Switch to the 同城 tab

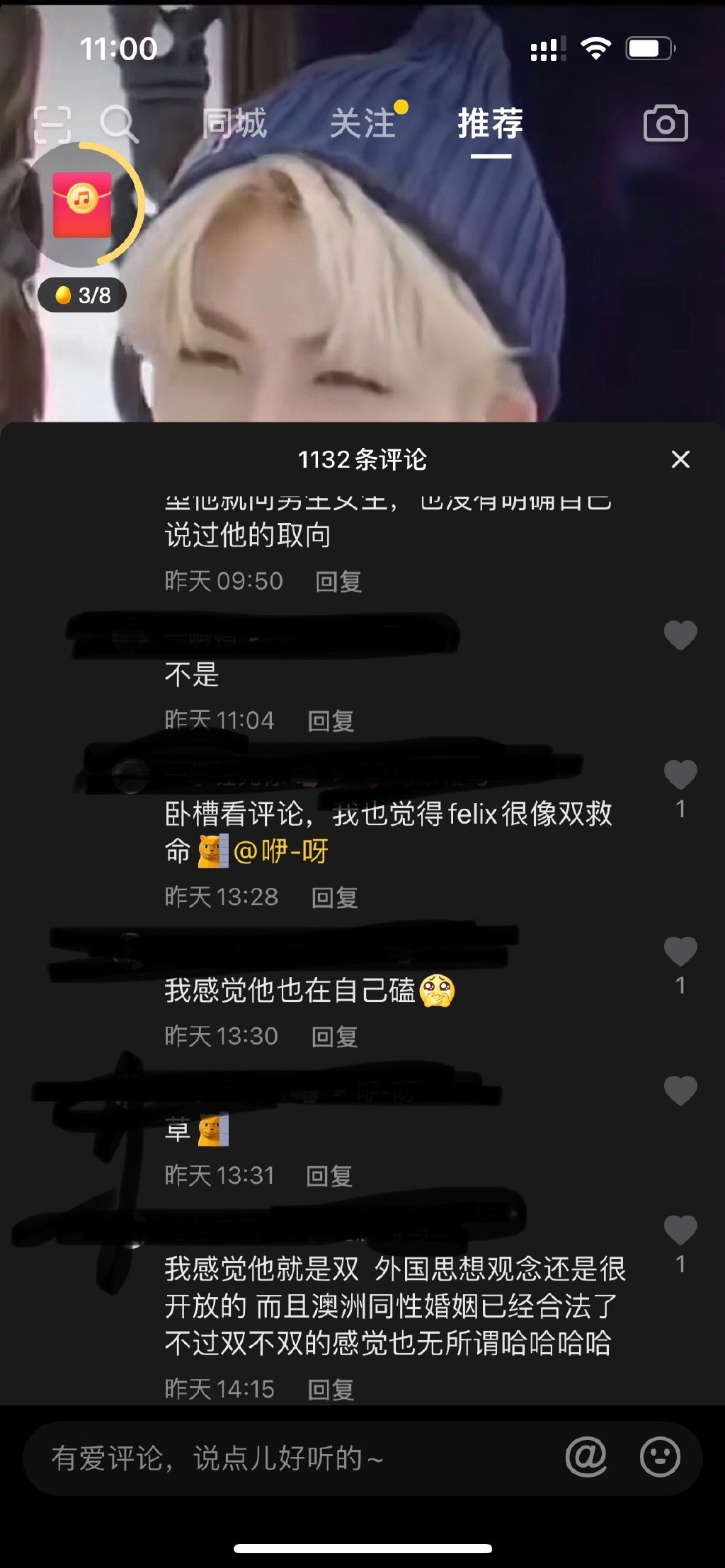pos(234,124)
